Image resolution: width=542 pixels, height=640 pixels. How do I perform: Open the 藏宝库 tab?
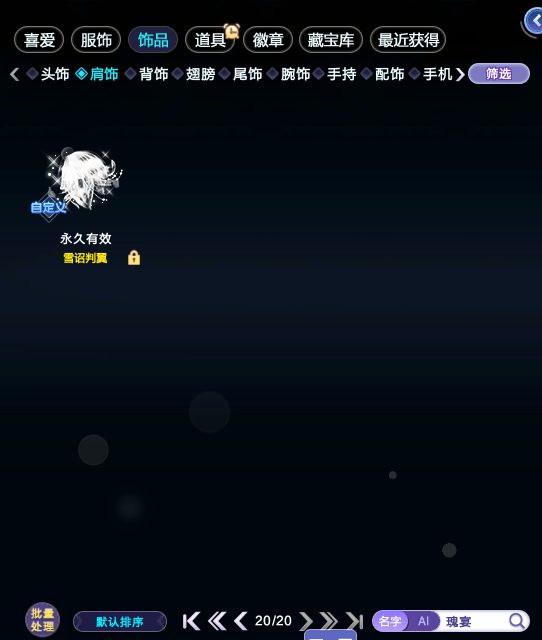[x=331, y=40]
